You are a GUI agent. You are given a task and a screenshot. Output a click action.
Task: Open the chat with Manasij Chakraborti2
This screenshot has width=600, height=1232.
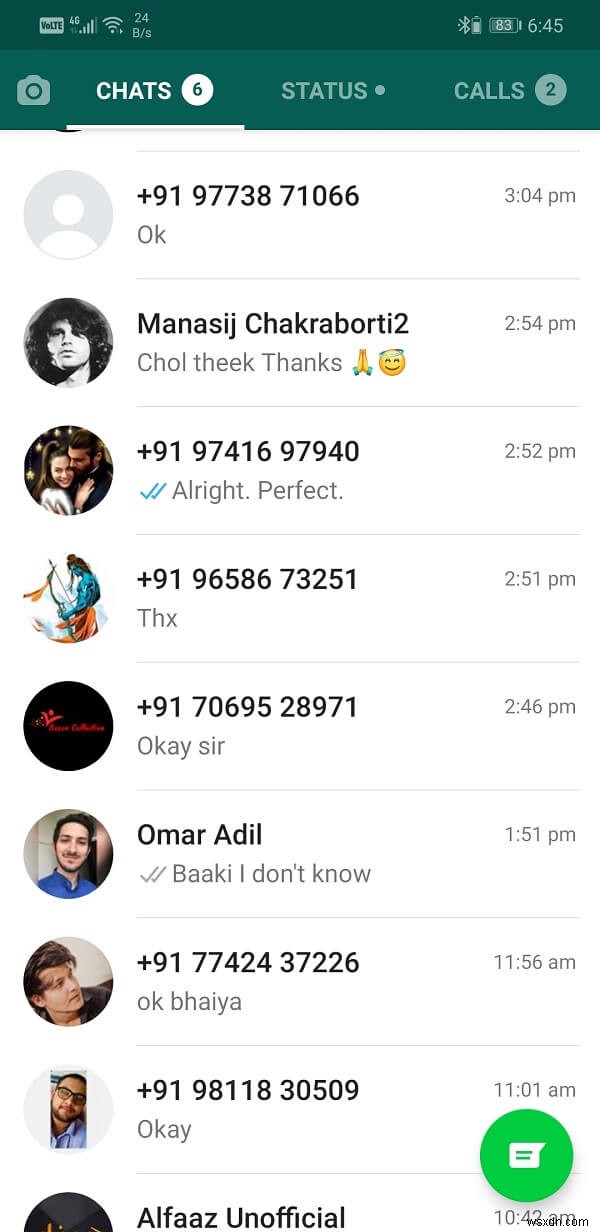[x=340, y=343]
